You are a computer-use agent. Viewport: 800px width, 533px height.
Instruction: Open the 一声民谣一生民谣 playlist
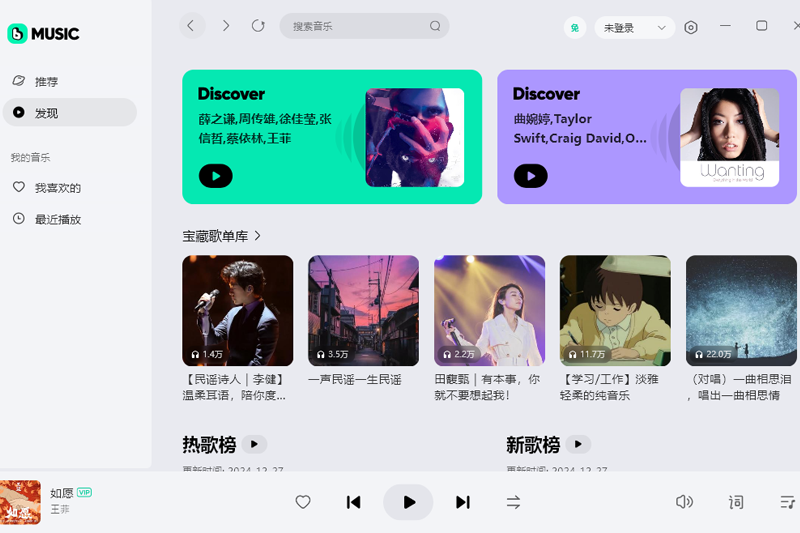(363, 310)
